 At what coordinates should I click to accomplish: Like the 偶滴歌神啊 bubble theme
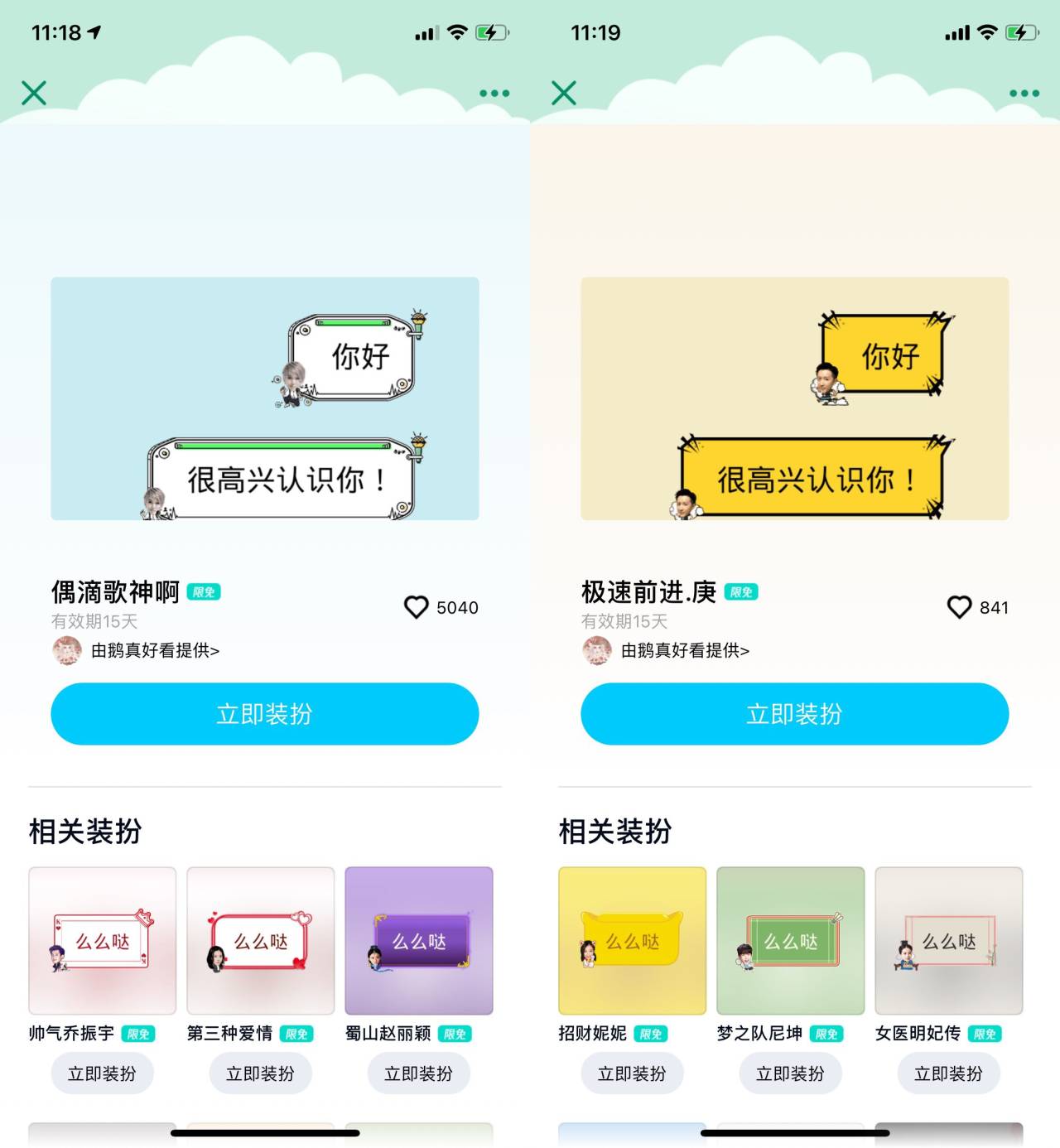tap(417, 607)
